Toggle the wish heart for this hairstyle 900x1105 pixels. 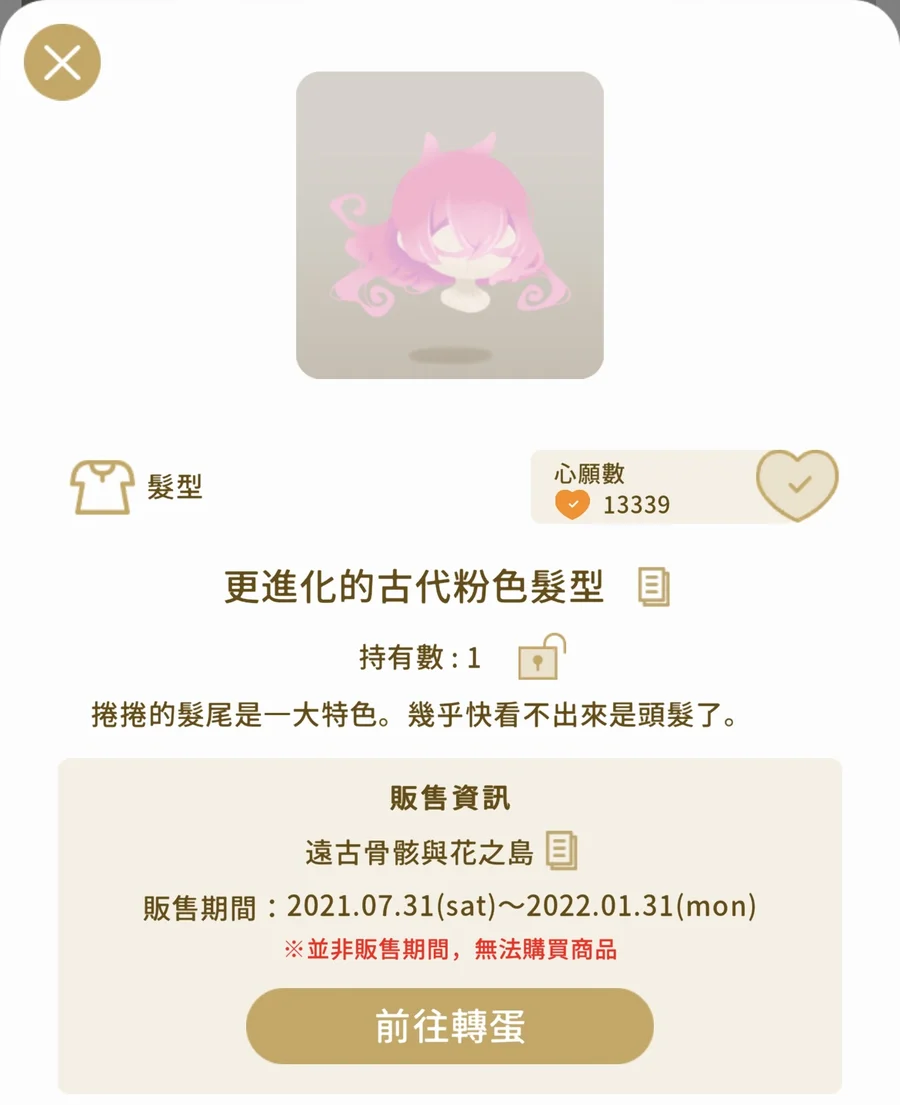(796, 485)
